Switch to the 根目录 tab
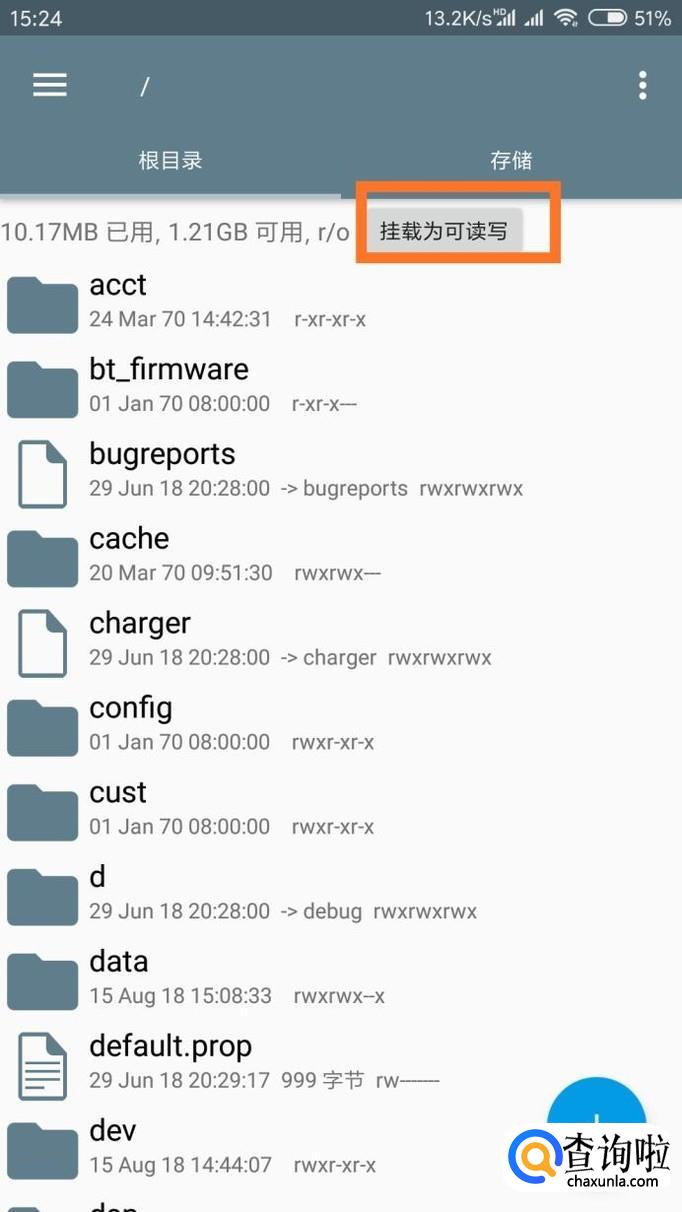Viewport: 682px width, 1212px height. pyautogui.click(x=170, y=160)
